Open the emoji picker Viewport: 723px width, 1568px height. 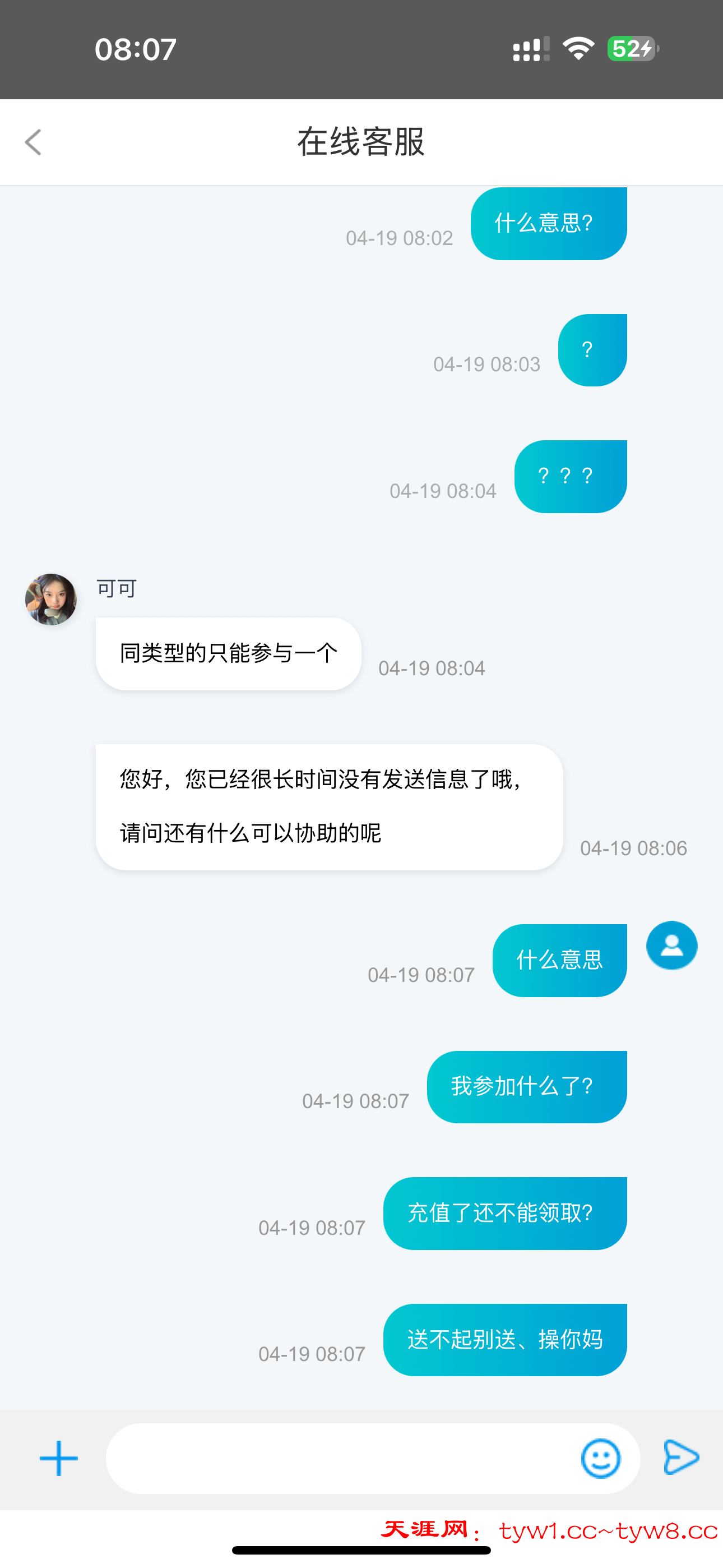click(x=601, y=1458)
